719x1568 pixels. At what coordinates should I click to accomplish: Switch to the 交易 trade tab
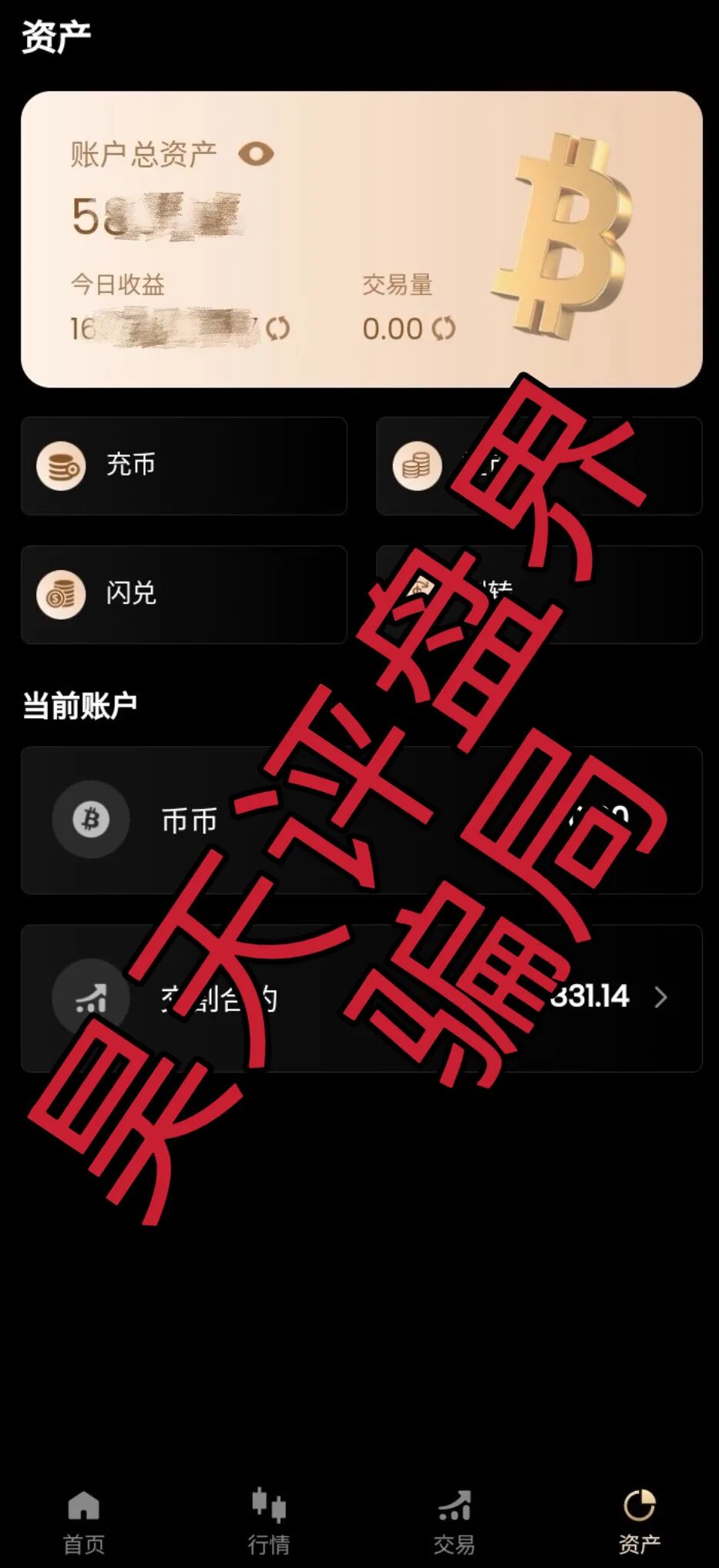(454, 1523)
